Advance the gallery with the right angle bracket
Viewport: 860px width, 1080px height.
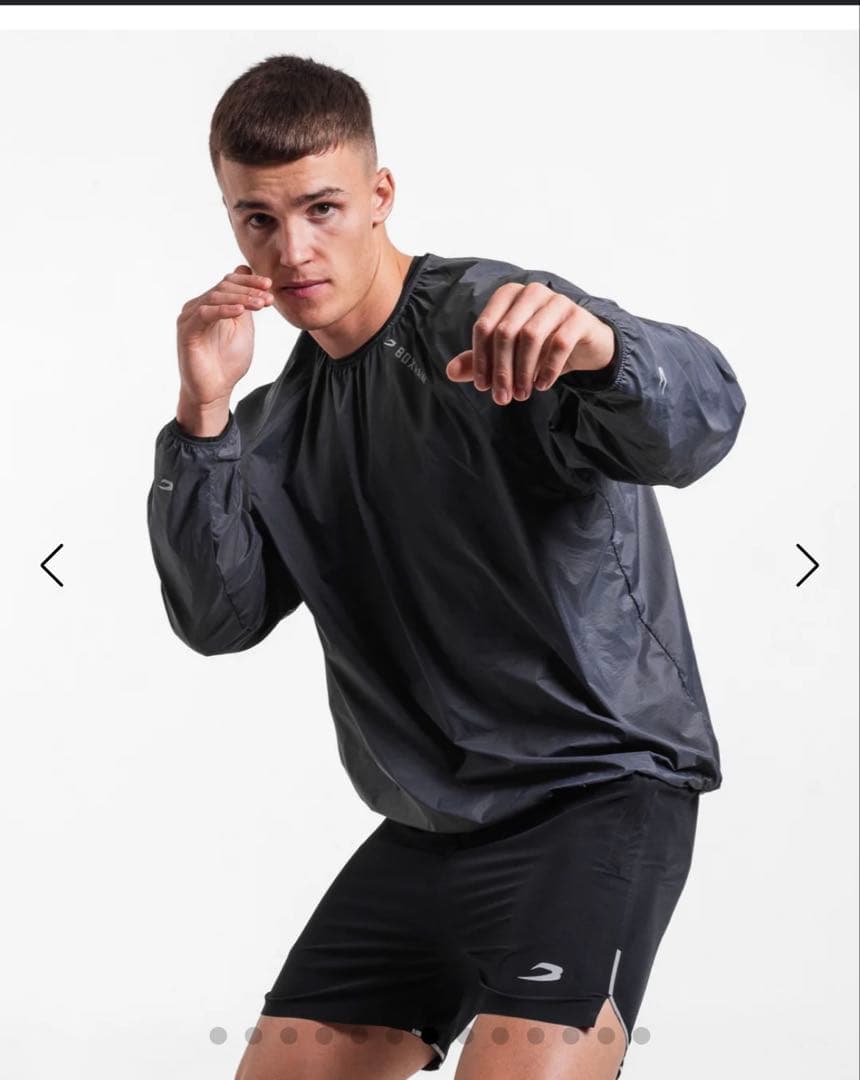click(806, 565)
